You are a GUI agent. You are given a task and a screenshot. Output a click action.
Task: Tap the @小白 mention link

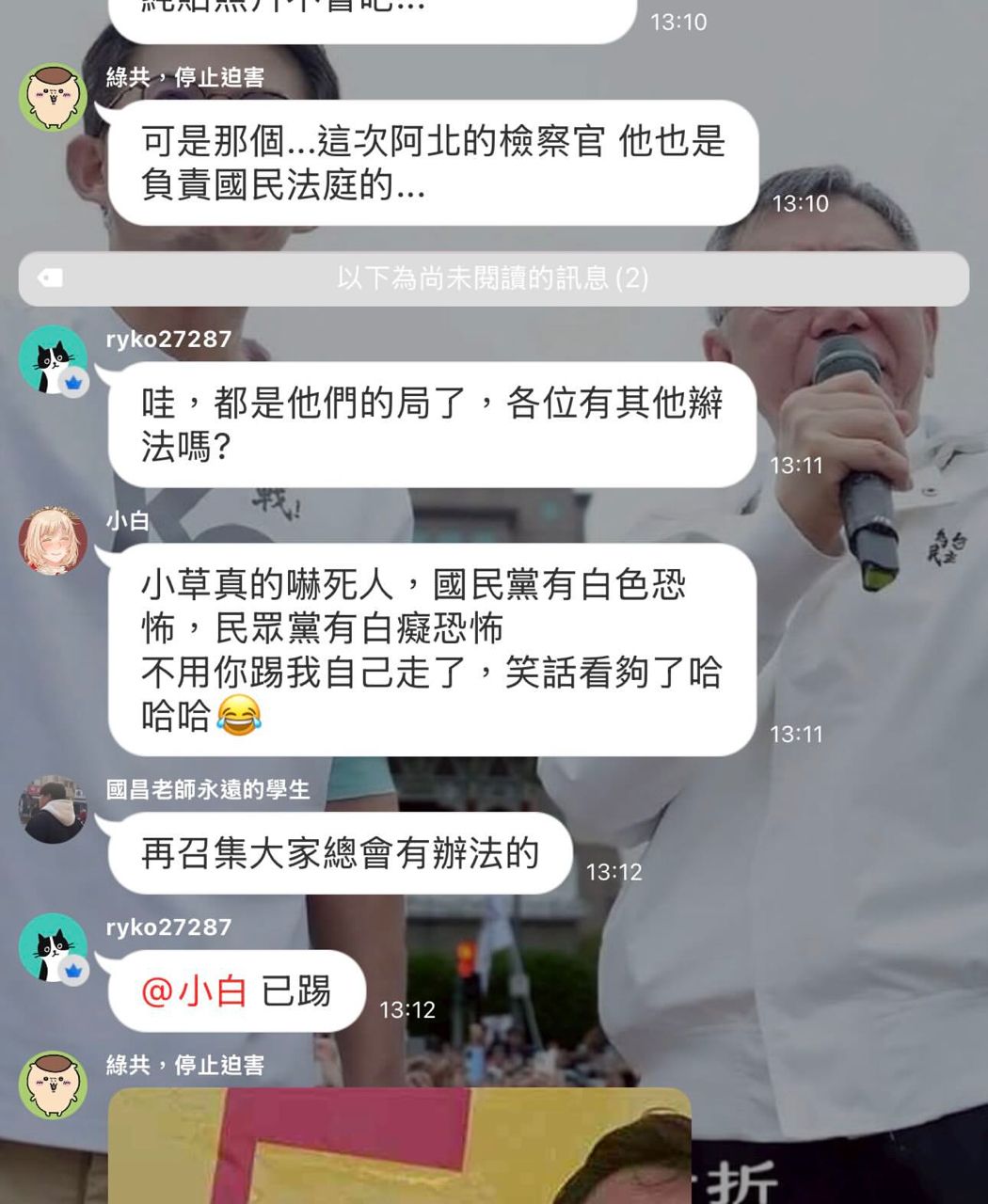point(194,991)
